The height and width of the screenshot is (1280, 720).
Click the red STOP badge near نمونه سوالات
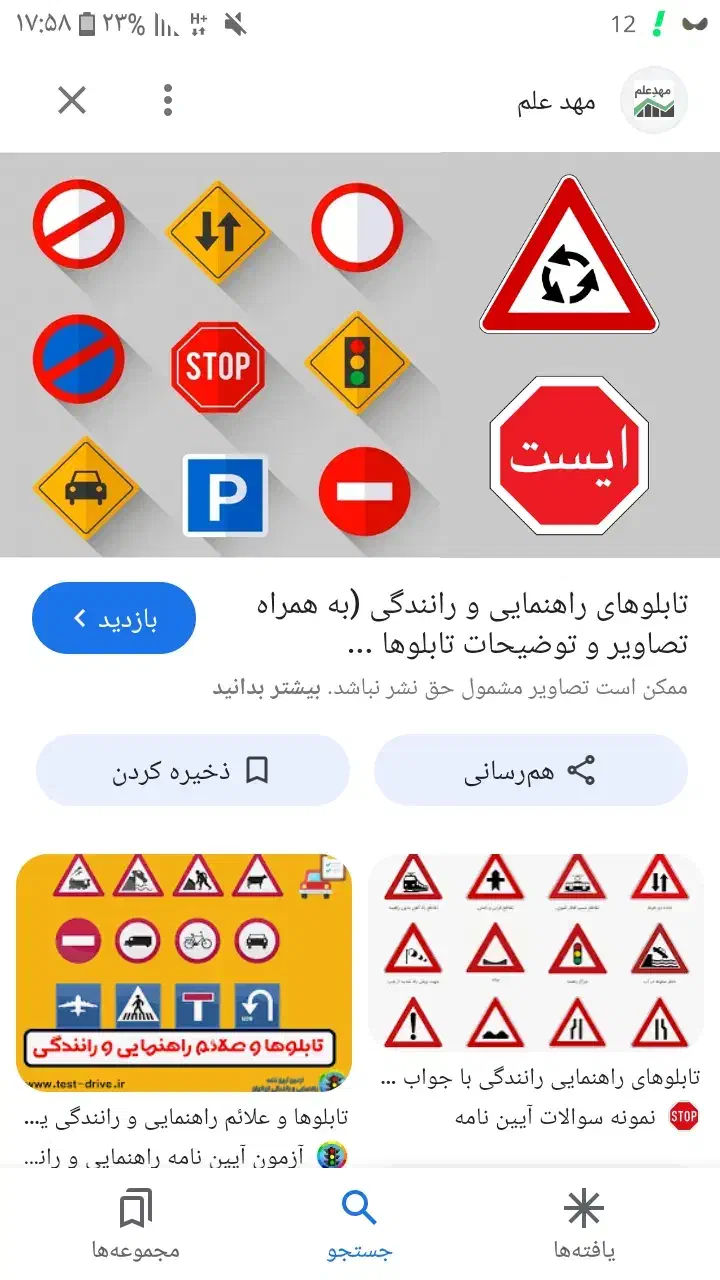coord(684,1117)
